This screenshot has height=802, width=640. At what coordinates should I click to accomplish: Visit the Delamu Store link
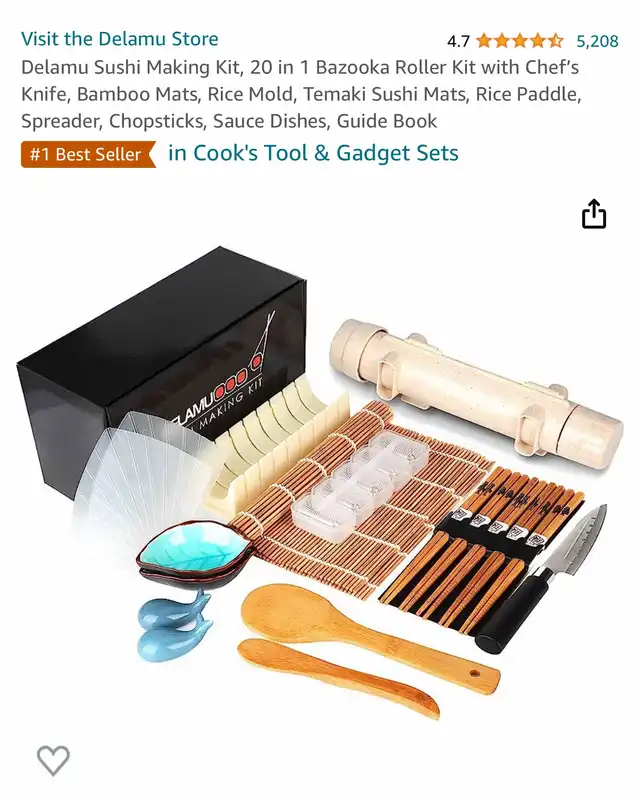[x=120, y=39]
